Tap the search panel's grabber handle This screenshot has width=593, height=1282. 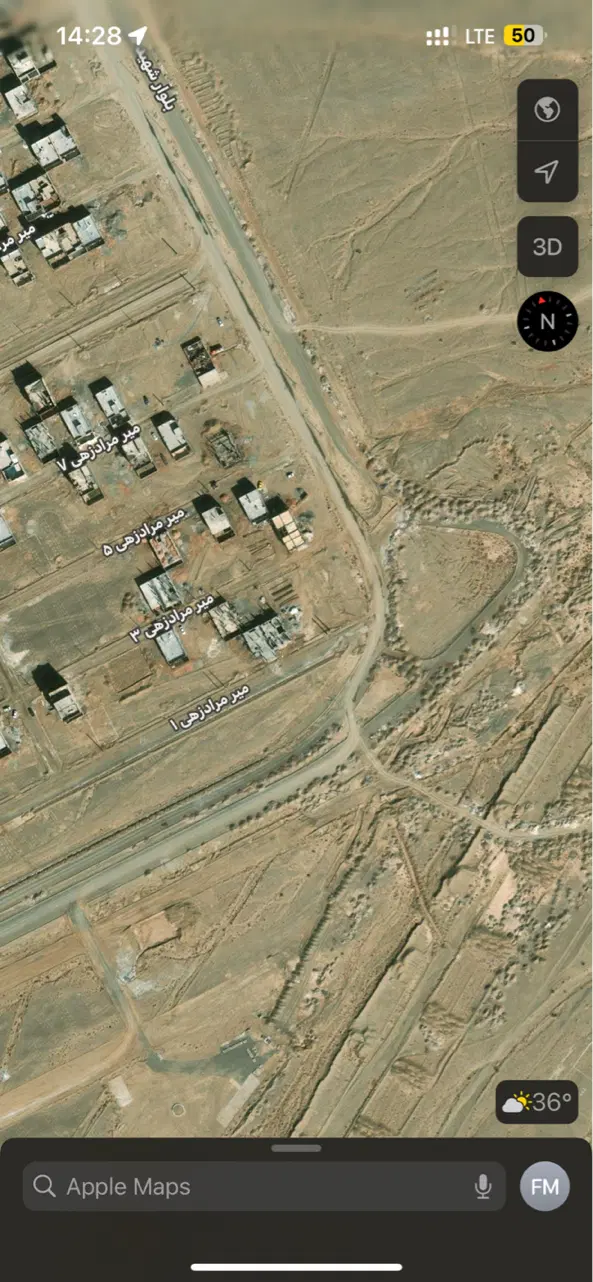pos(296,1148)
